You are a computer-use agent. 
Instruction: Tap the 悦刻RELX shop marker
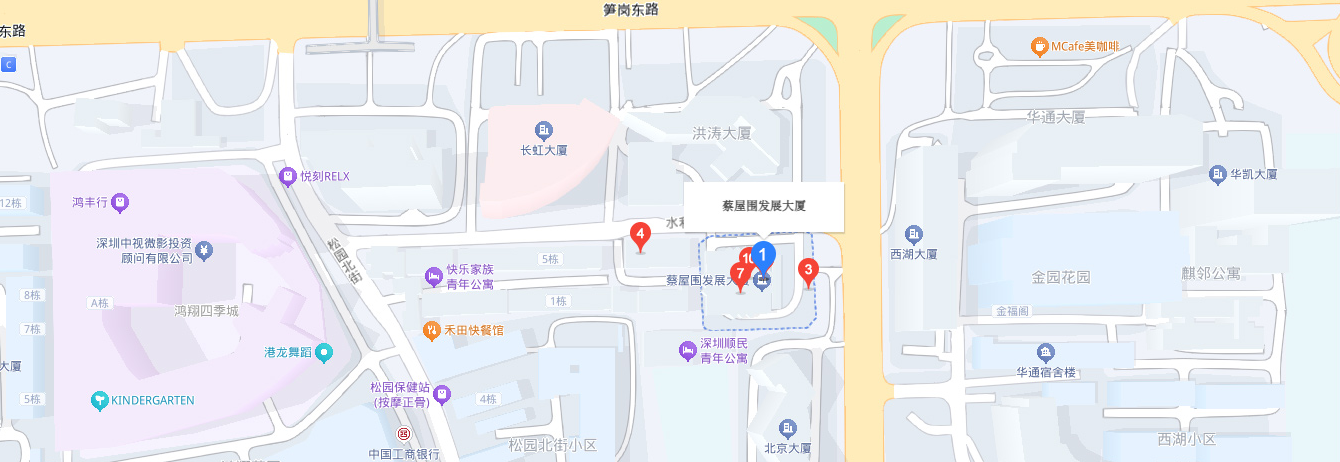pyautogui.click(x=288, y=176)
